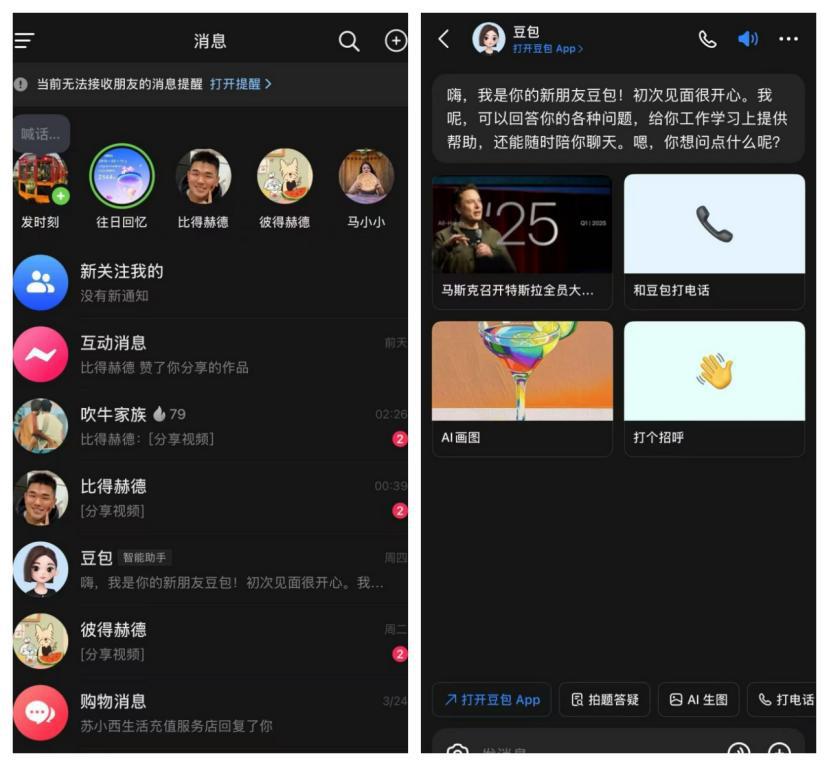Open 购物消息 messages
The height and width of the screenshot is (766, 830).
tap(210, 713)
